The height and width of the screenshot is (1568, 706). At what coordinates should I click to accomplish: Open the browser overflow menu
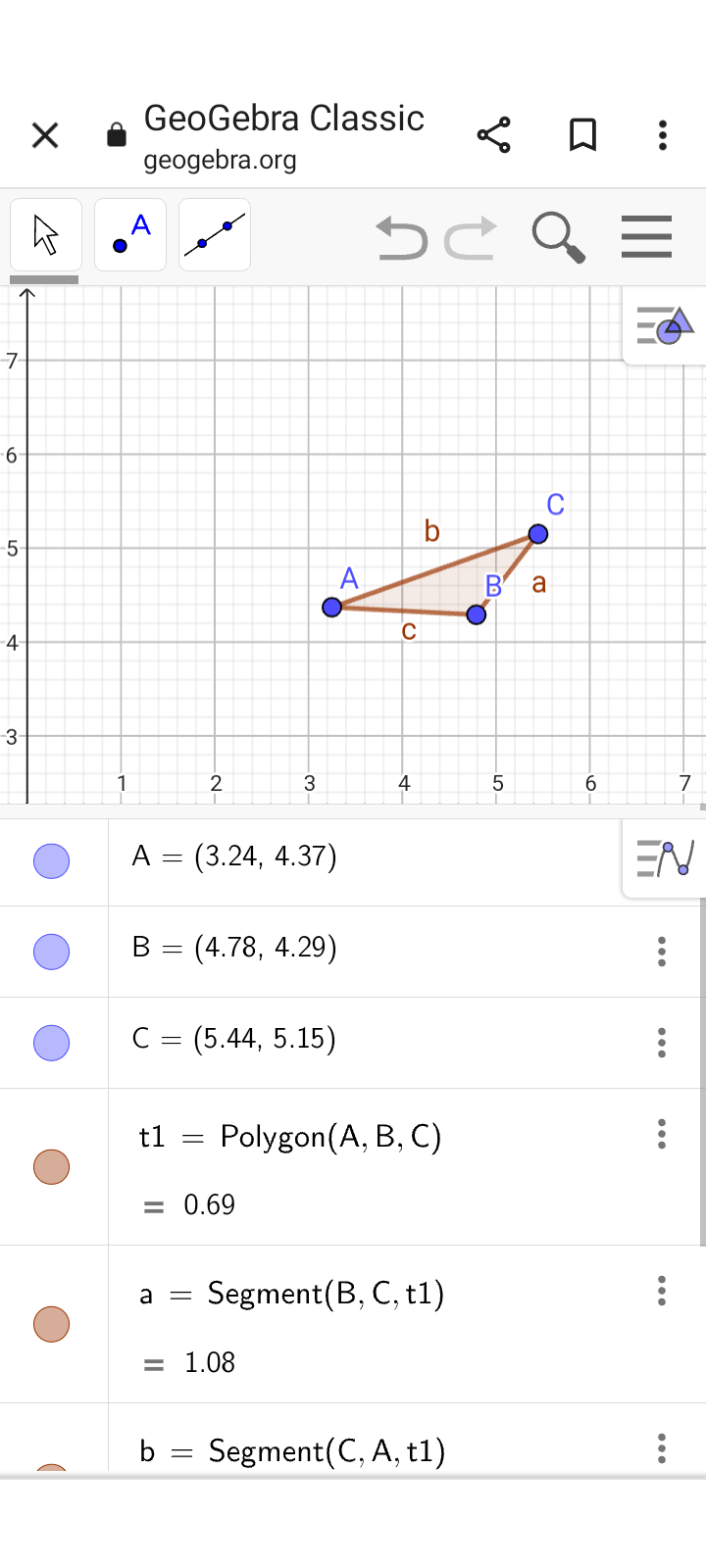(663, 135)
